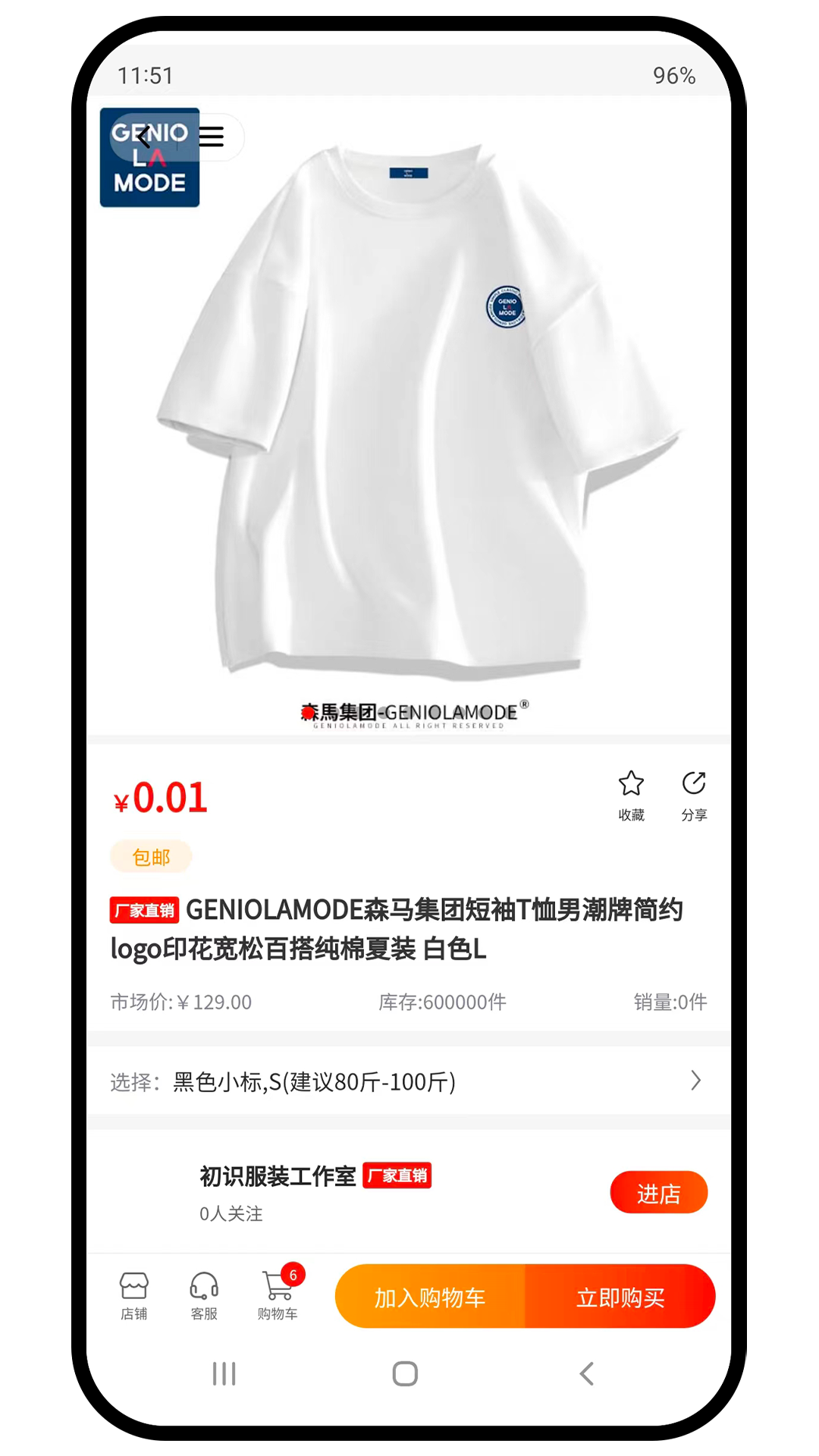
Task: Share this product (分享)
Action: (694, 795)
